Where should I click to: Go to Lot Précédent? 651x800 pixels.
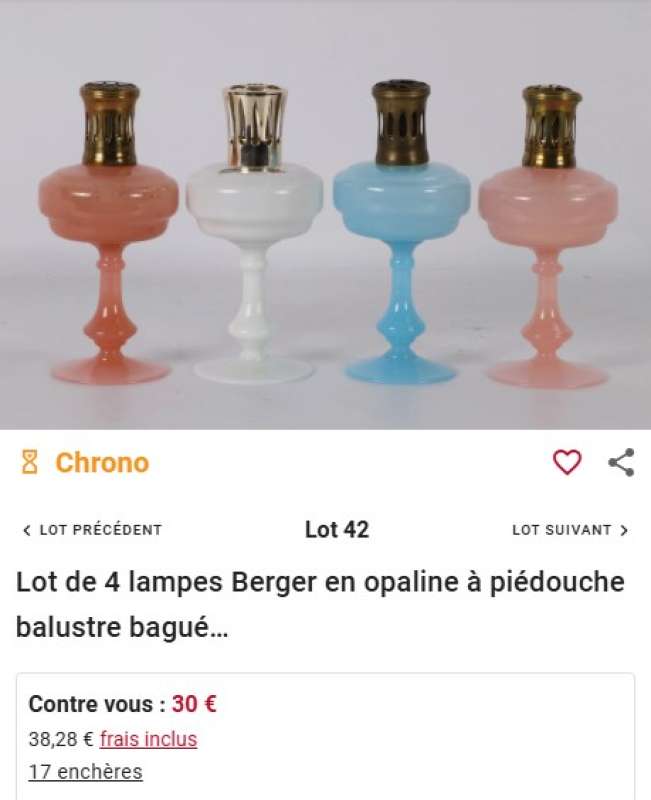click(92, 530)
